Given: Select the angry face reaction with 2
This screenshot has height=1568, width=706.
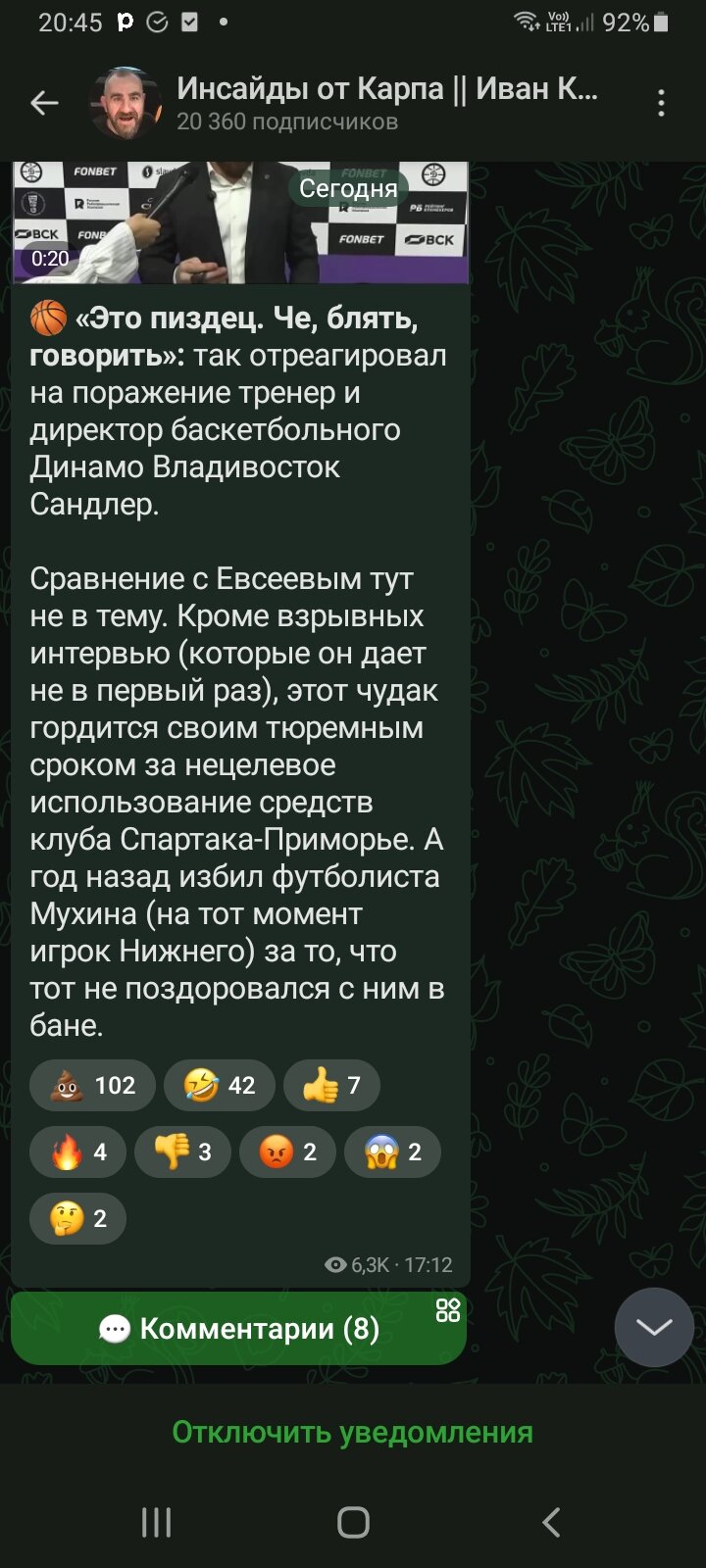Looking at the screenshot, I should click(x=287, y=1151).
